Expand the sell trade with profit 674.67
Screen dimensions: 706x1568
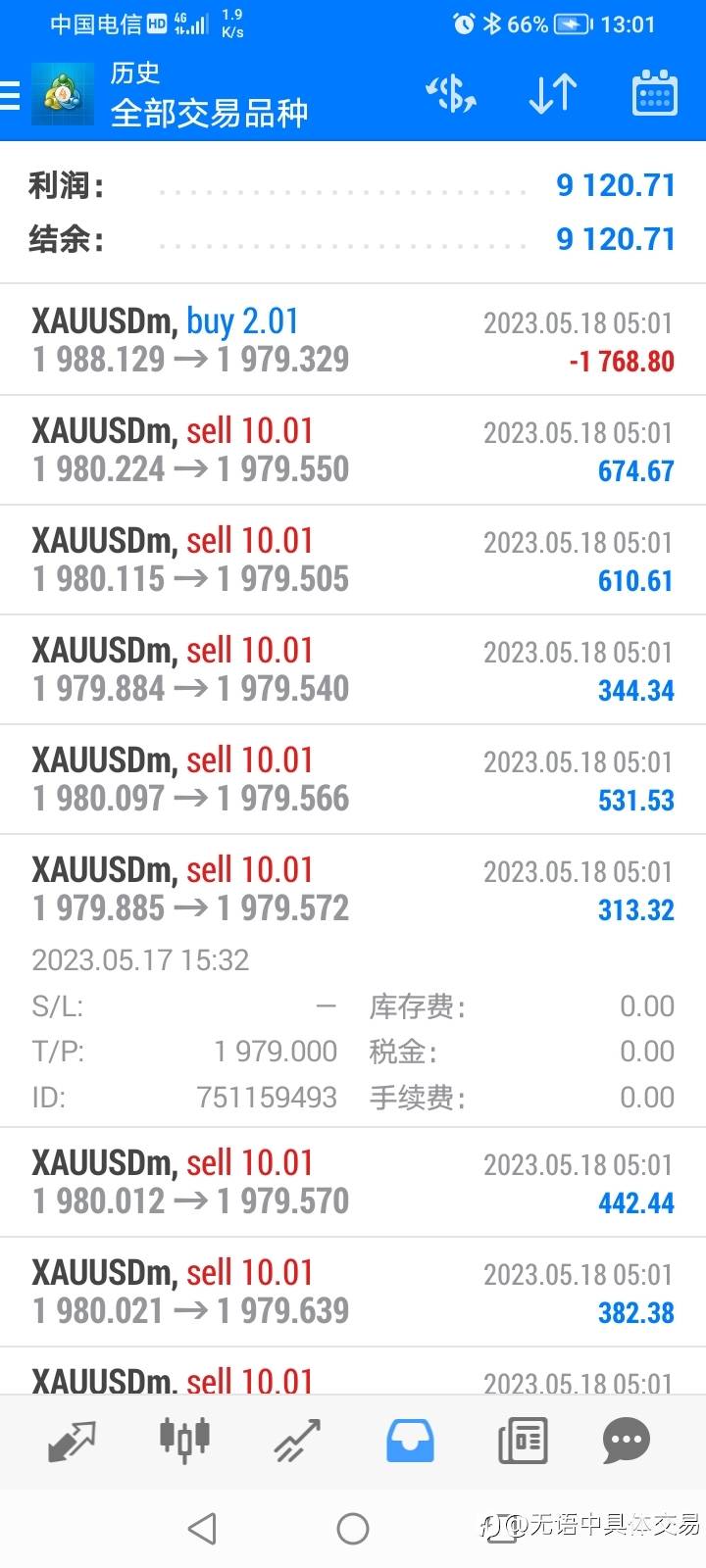click(x=353, y=450)
